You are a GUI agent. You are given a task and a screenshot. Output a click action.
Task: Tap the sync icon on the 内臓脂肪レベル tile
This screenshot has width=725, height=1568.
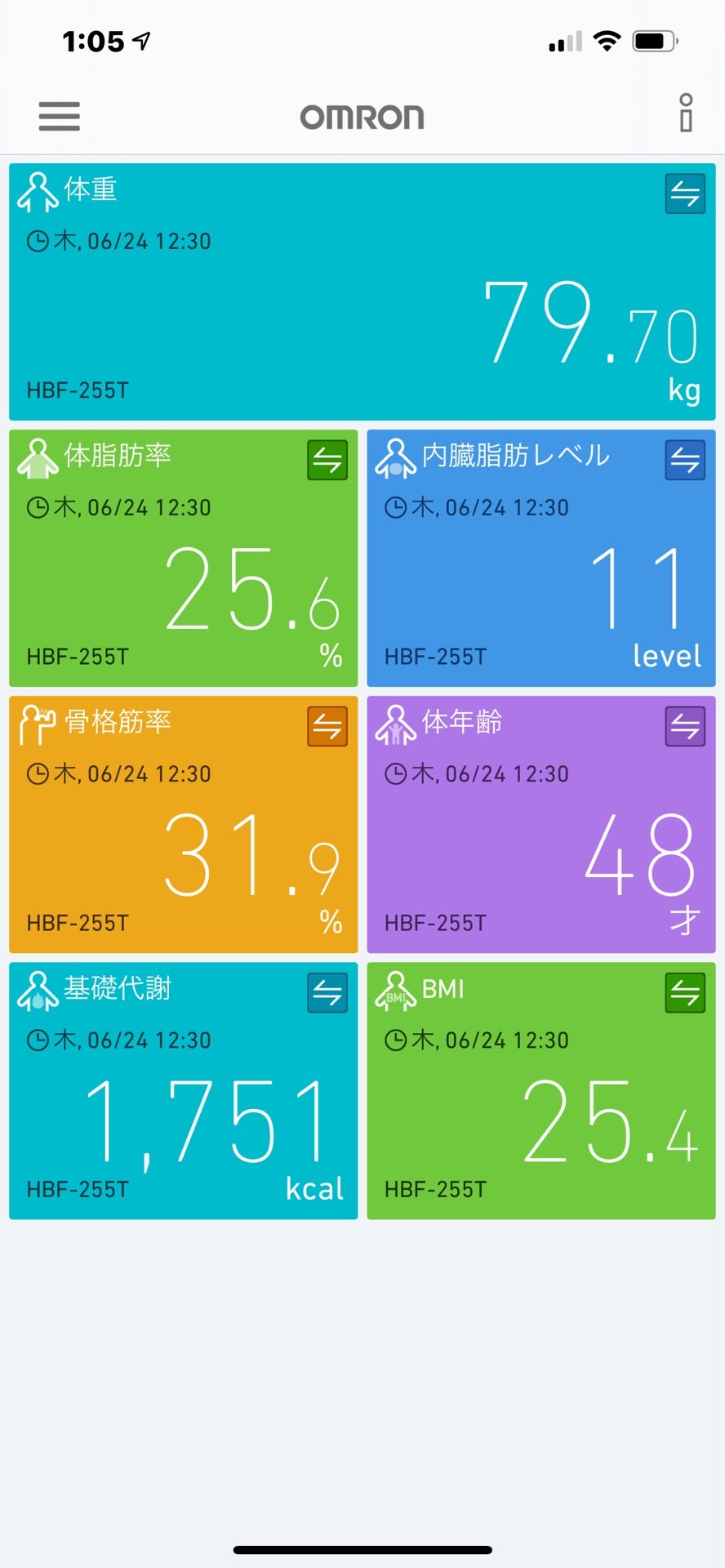(684, 460)
